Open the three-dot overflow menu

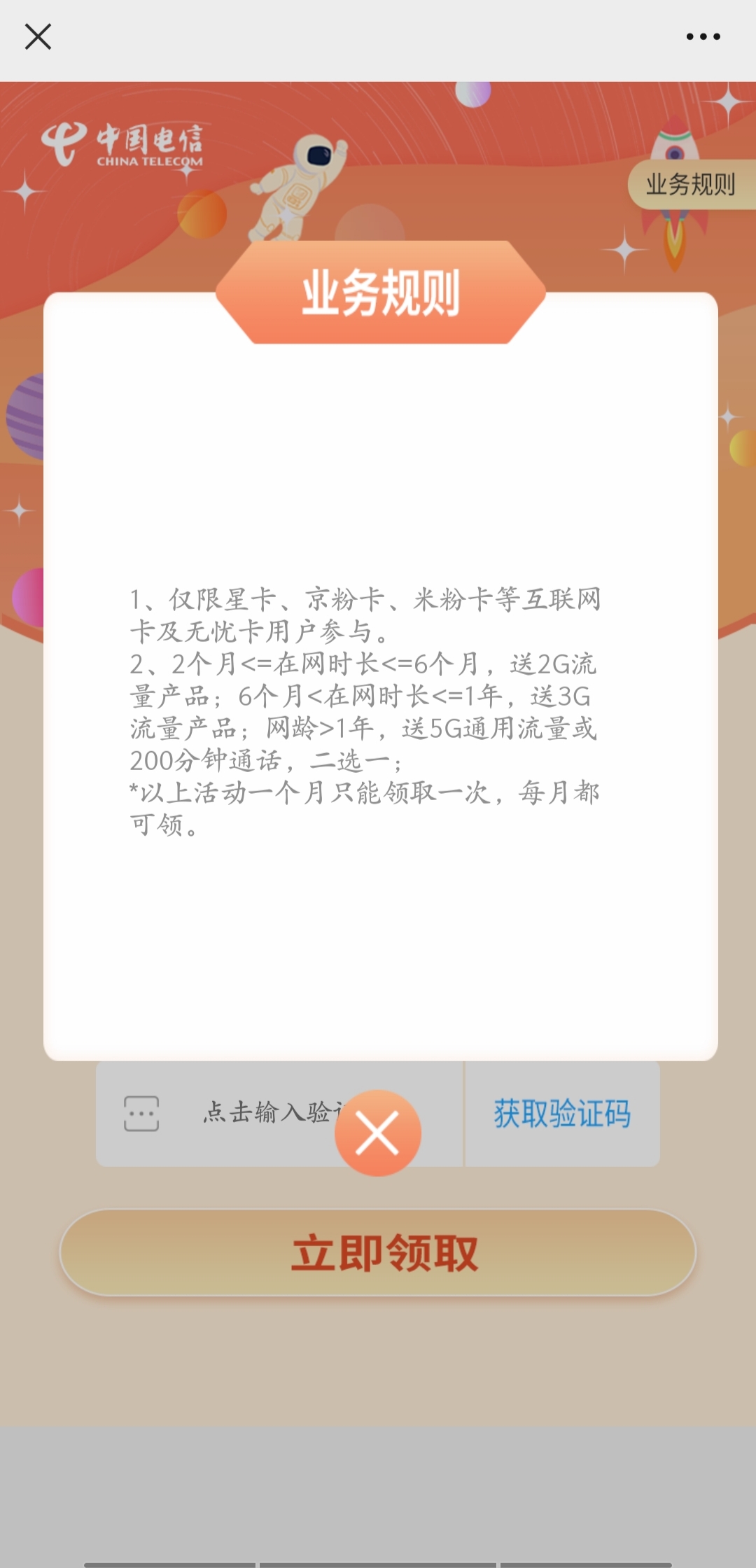point(703,36)
